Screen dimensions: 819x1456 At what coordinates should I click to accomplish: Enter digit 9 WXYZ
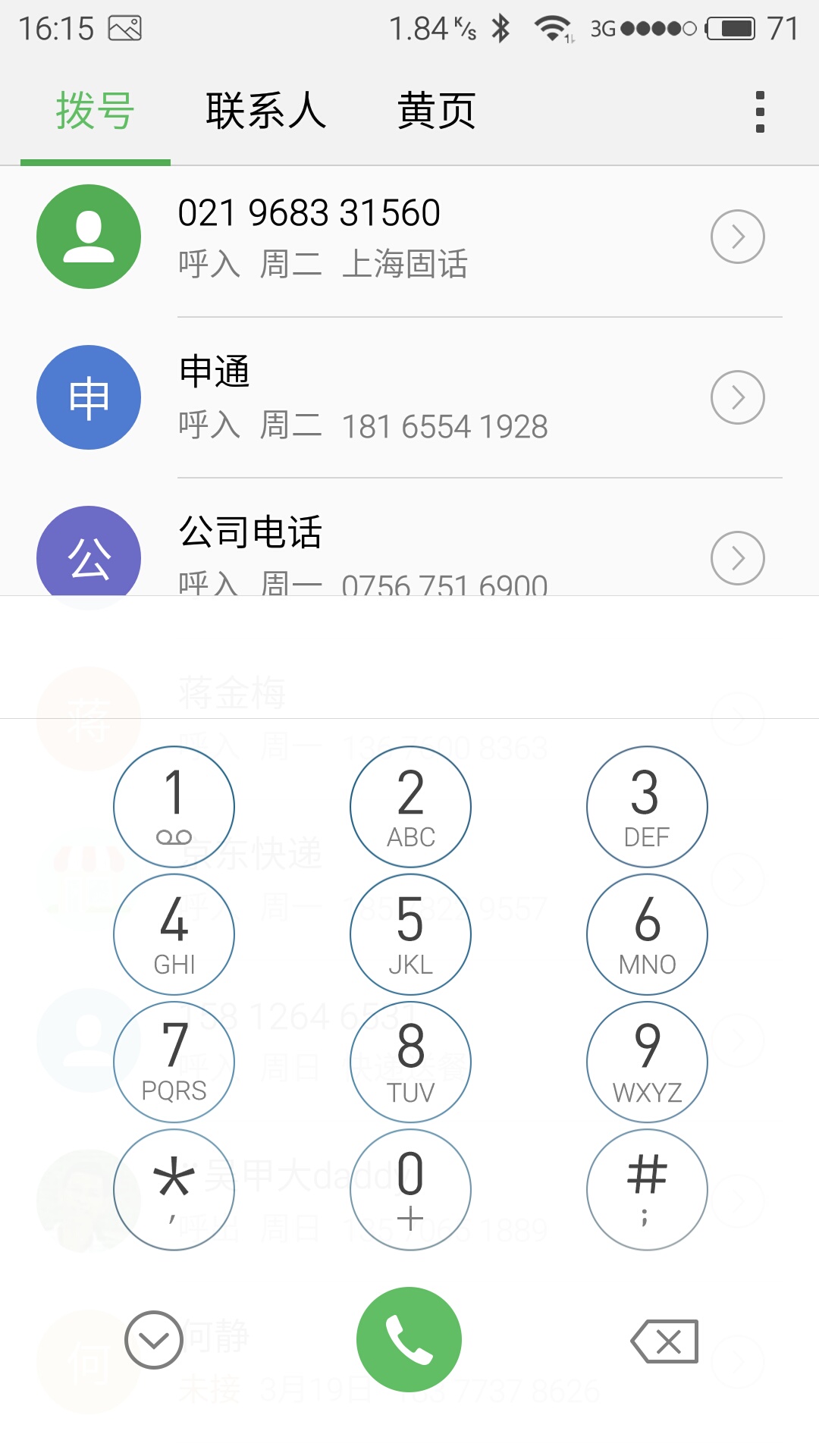(647, 1062)
